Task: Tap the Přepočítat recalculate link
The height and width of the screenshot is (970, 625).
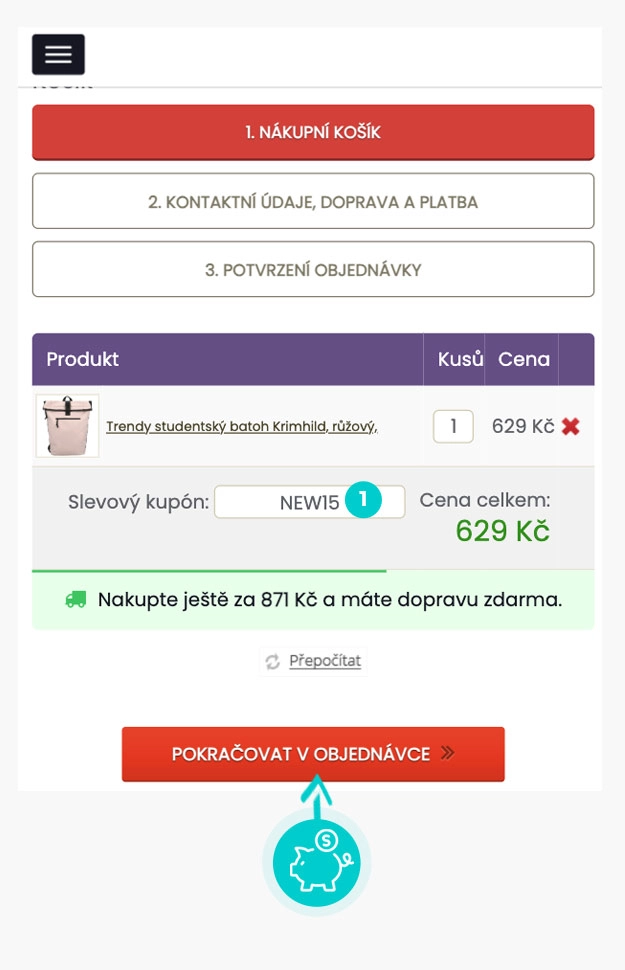Action: coord(324,661)
